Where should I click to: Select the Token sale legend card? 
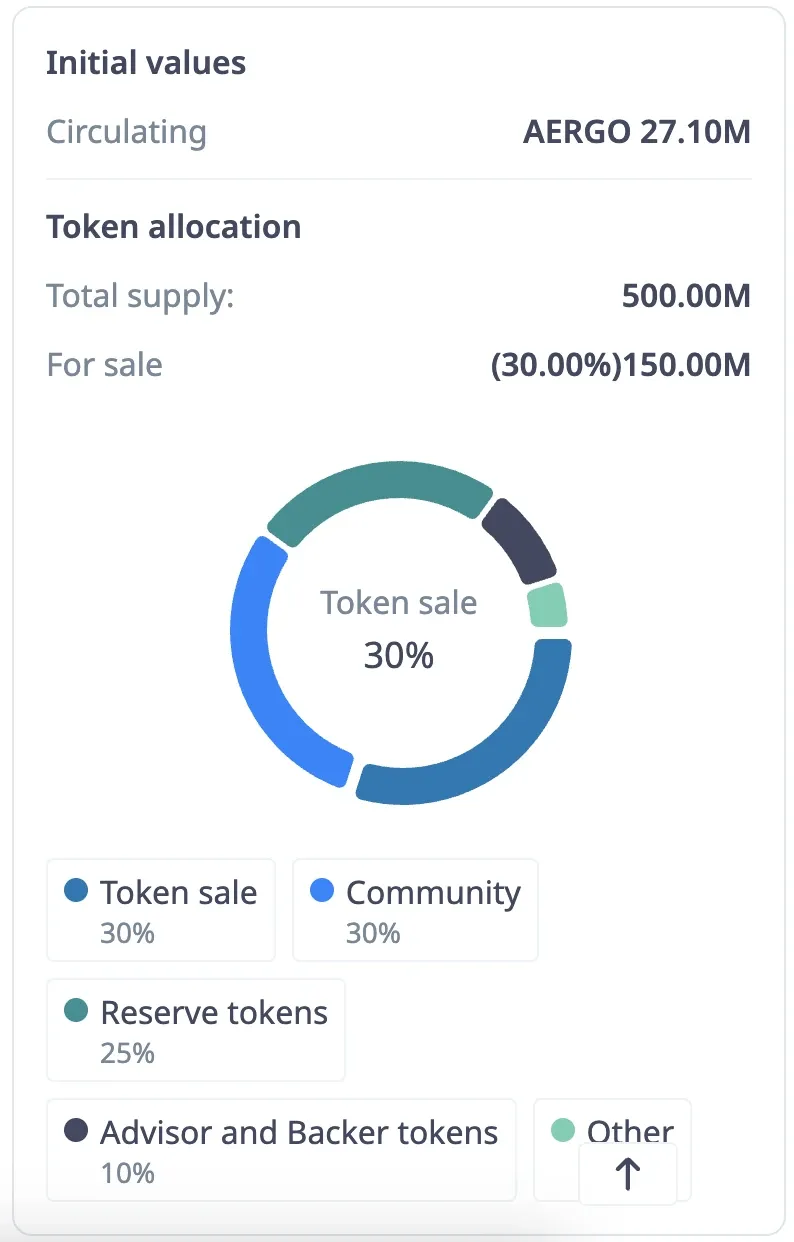tap(160, 910)
